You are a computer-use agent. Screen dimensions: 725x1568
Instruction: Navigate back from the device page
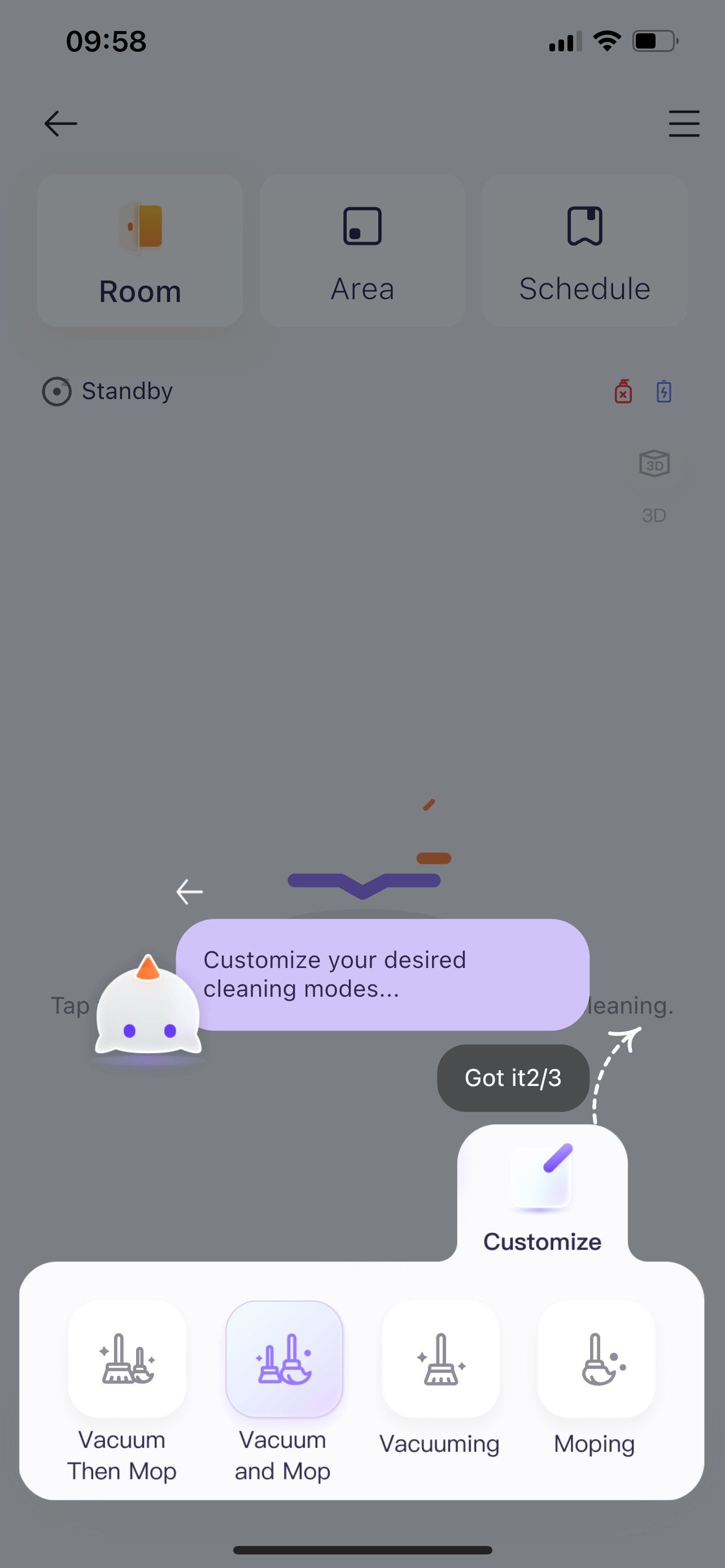(x=61, y=124)
